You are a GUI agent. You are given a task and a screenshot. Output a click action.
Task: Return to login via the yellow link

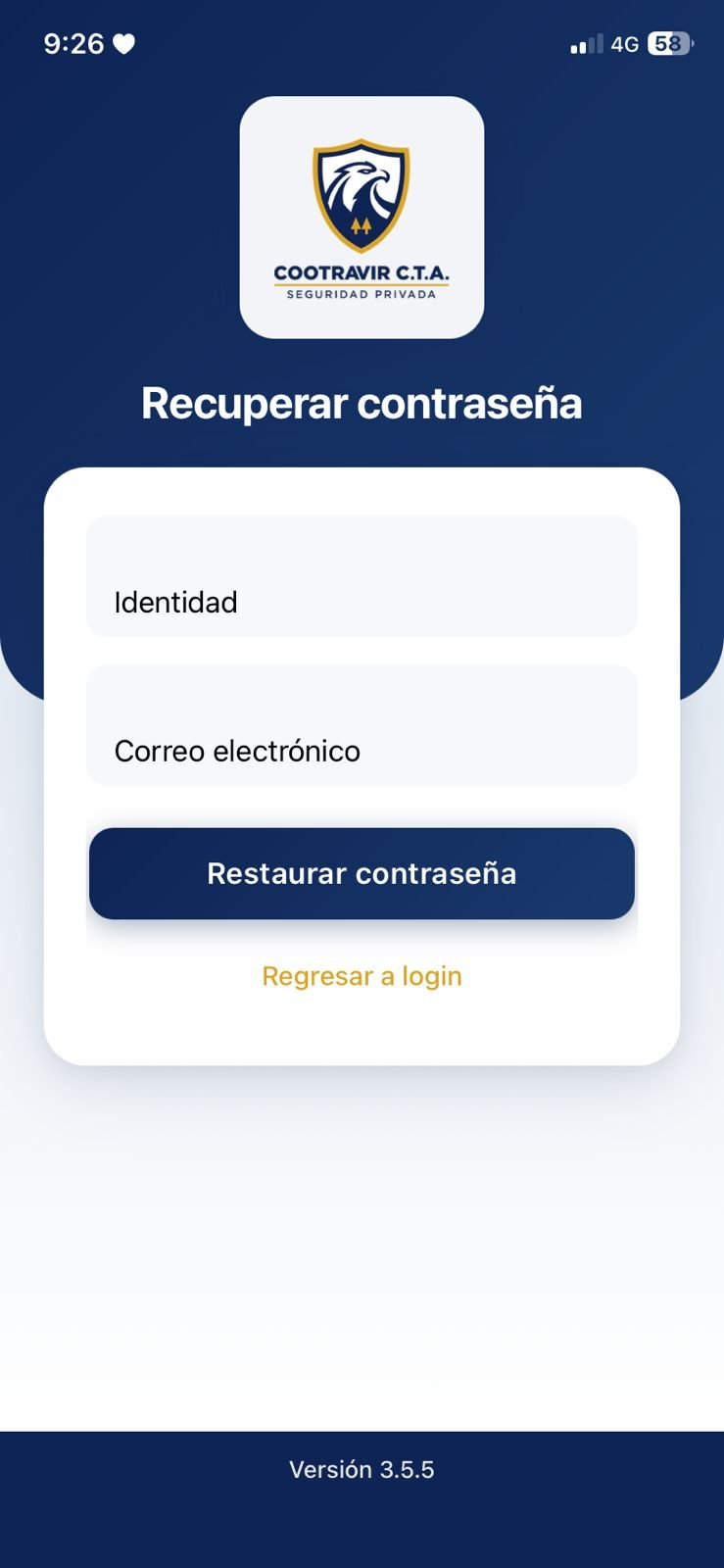(362, 975)
